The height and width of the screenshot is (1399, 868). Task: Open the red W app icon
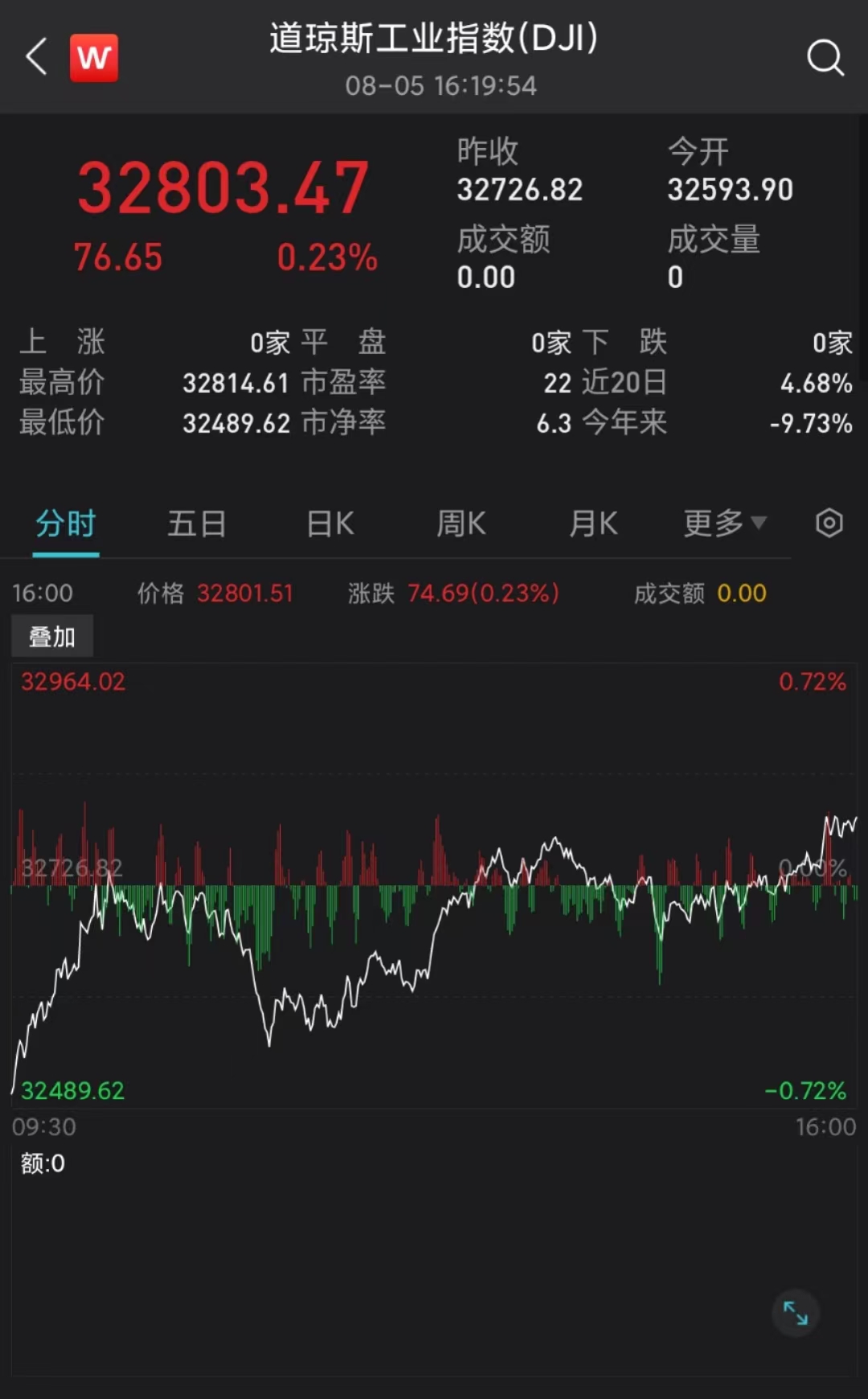coord(94,58)
